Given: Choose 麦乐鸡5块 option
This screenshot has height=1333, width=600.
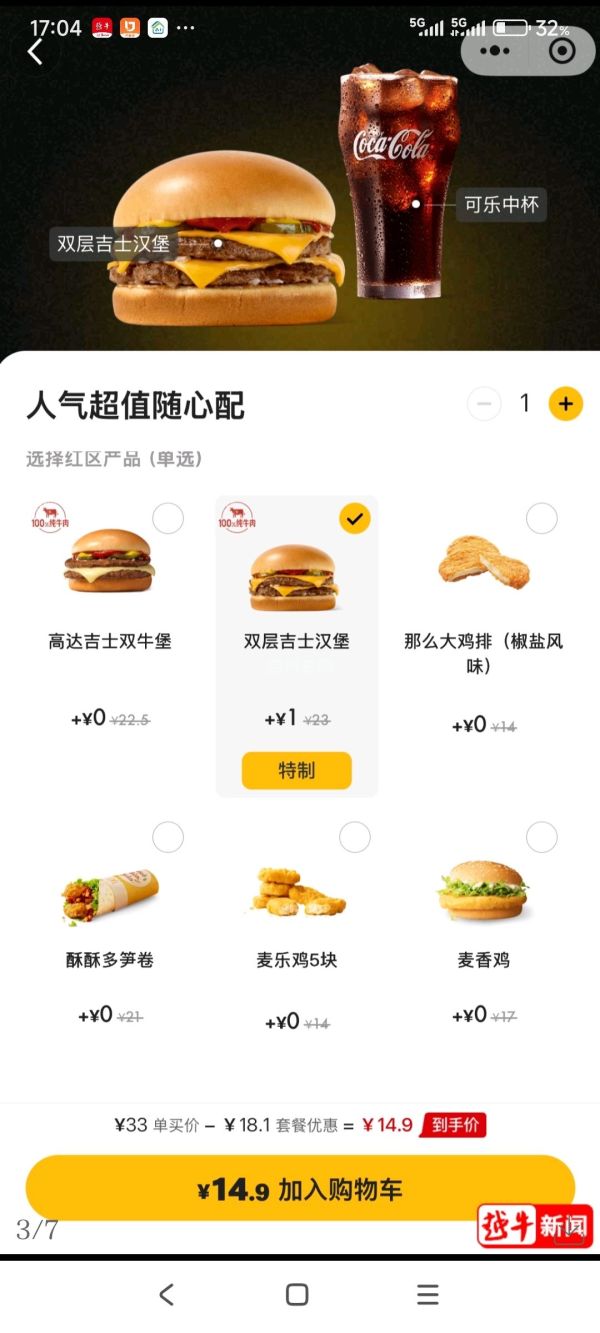Looking at the screenshot, I should coord(354,837).
